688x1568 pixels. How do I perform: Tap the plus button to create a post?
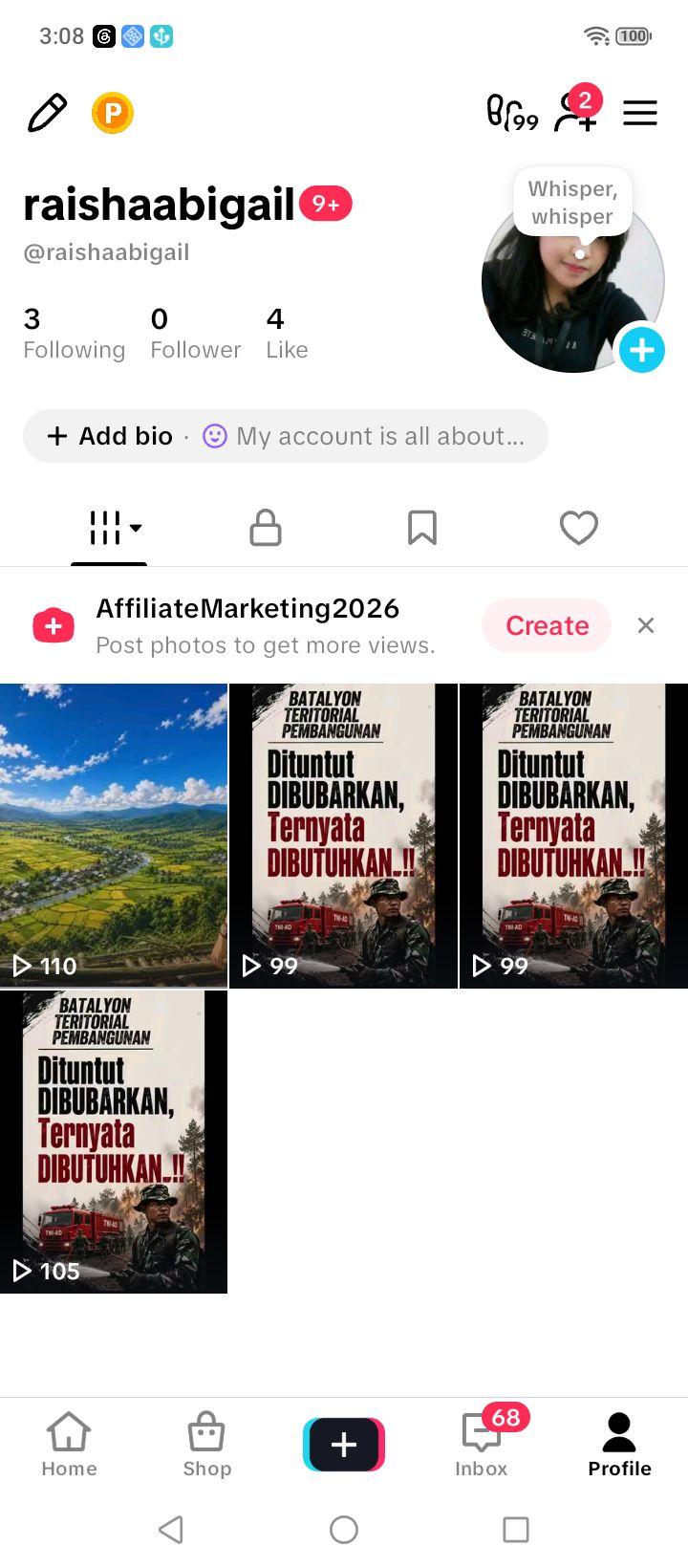pyautogui.click(x=344, y=1445)
